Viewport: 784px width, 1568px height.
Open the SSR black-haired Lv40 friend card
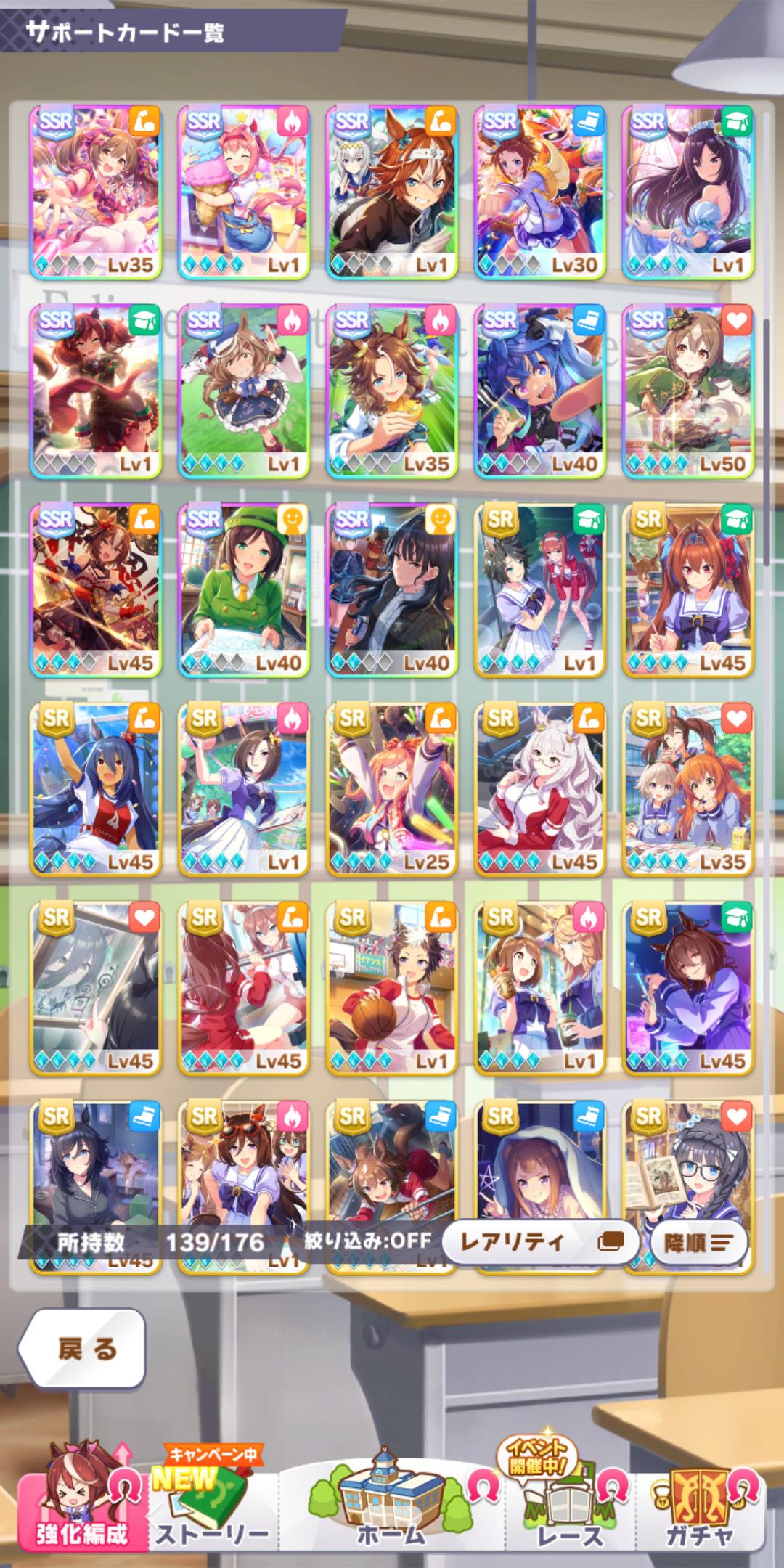[x=391, y=589]
